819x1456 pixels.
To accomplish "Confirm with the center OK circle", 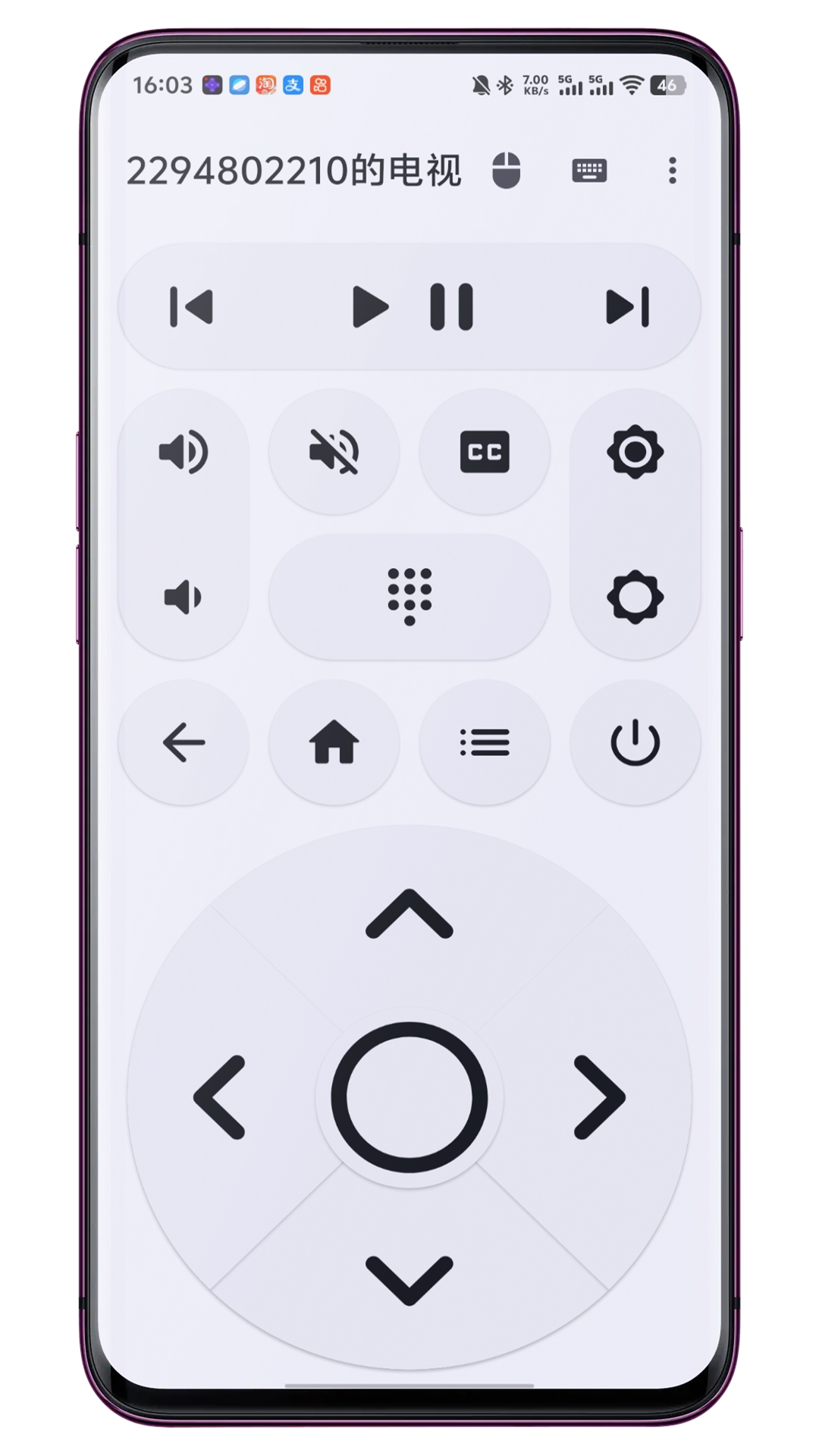I will (x=409, y=1097).
